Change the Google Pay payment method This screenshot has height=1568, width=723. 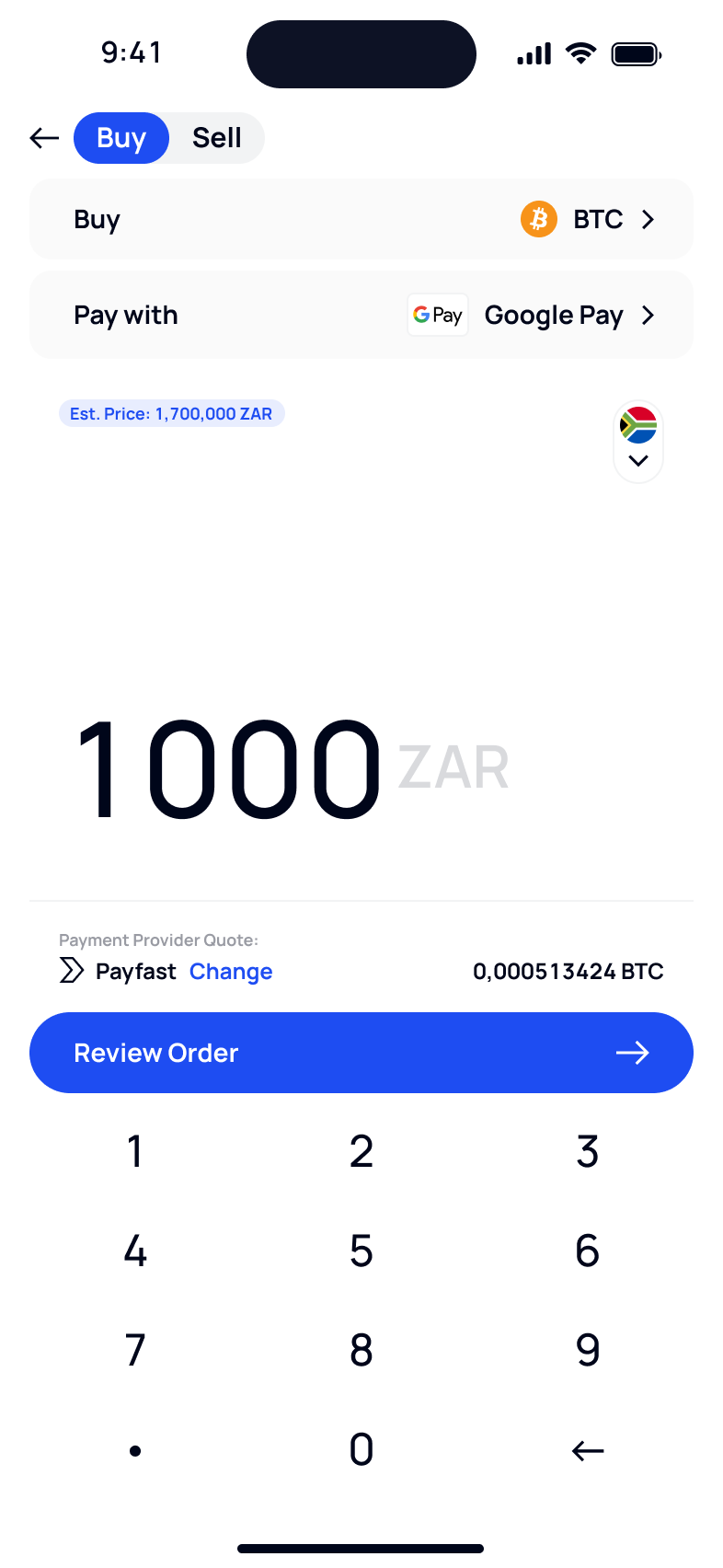click(x=361, y=316)
